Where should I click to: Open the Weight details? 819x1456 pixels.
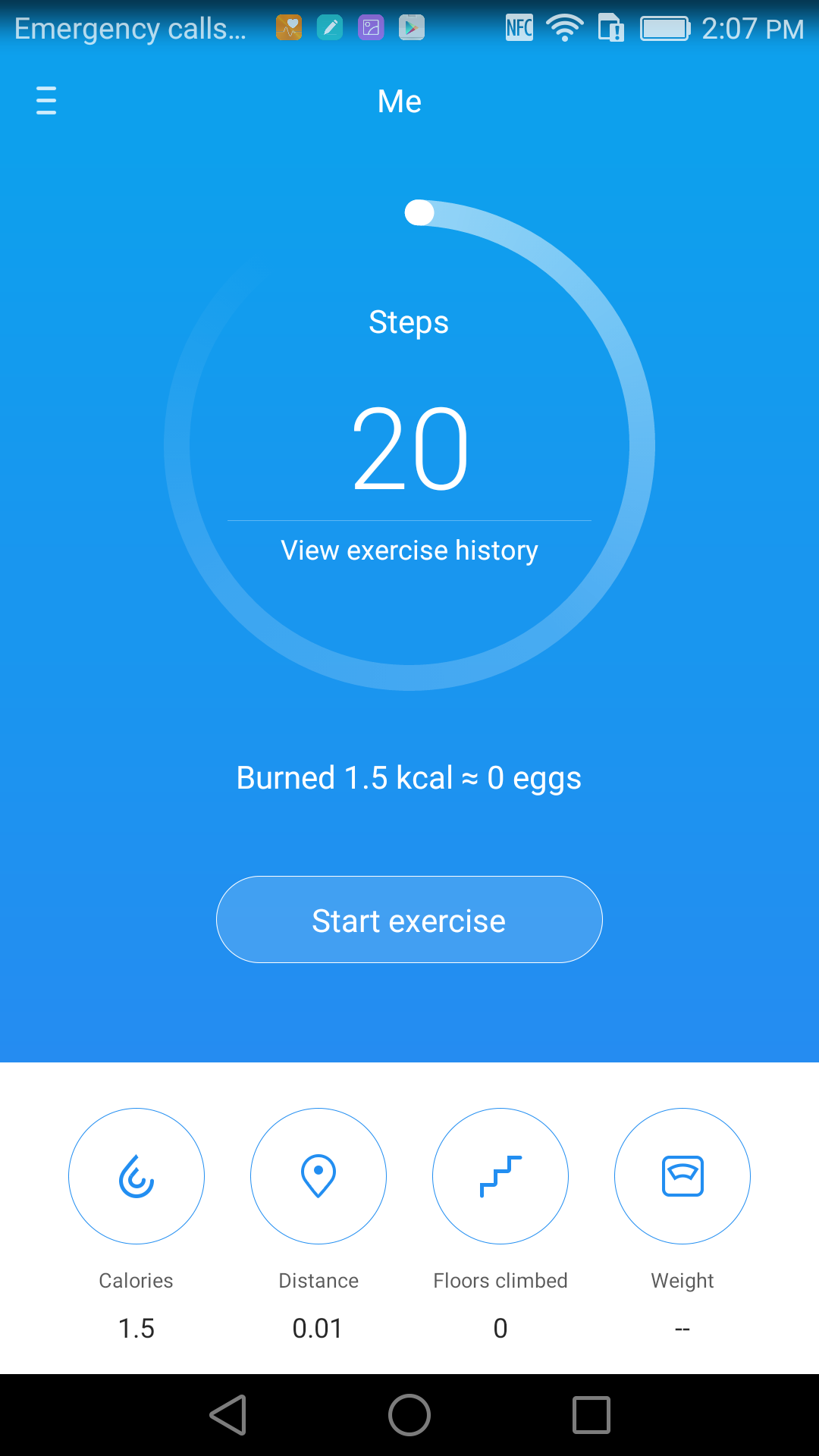[x=682, y=1176]
